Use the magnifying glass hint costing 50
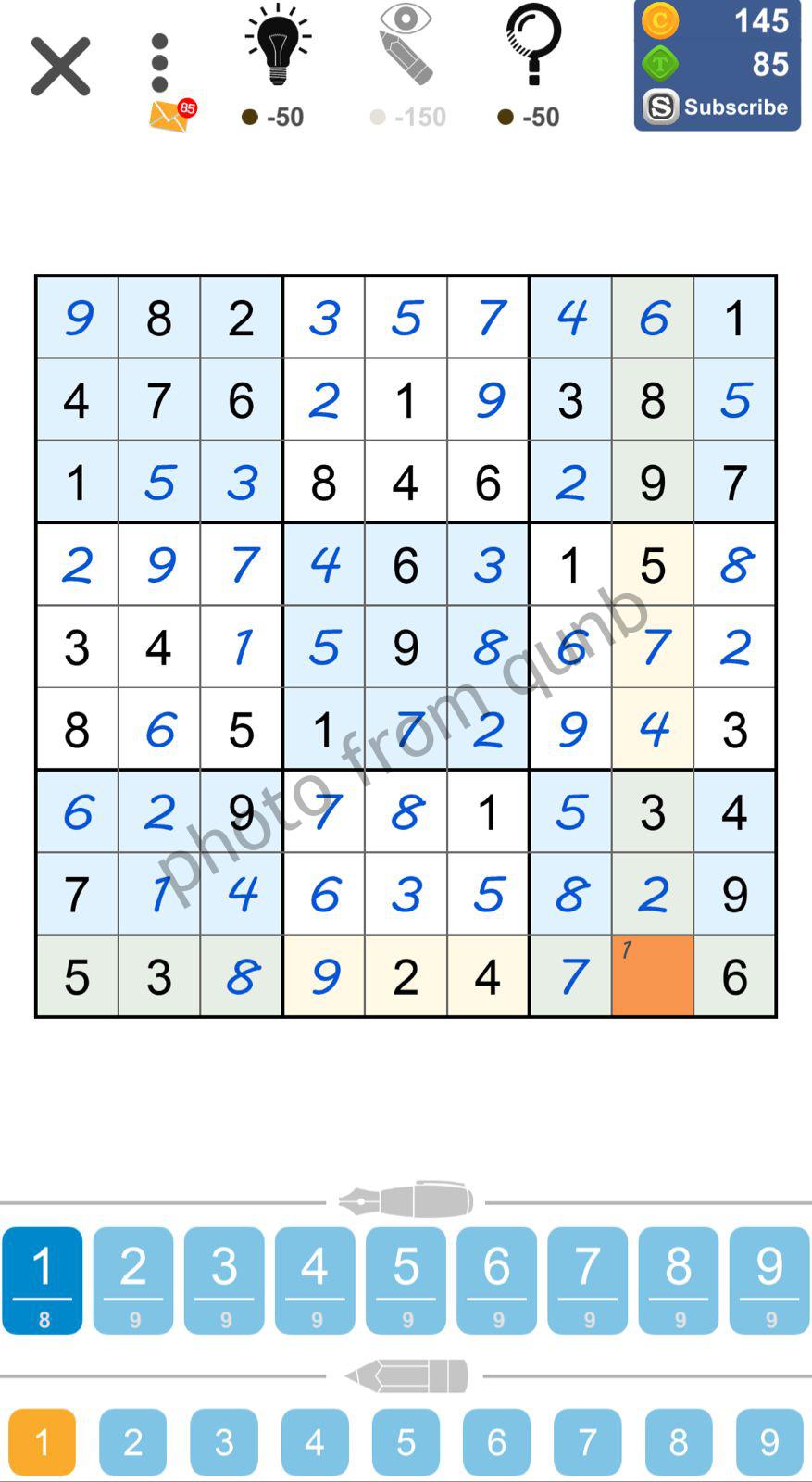This screenshot has height=1482, width=812. 531,46
